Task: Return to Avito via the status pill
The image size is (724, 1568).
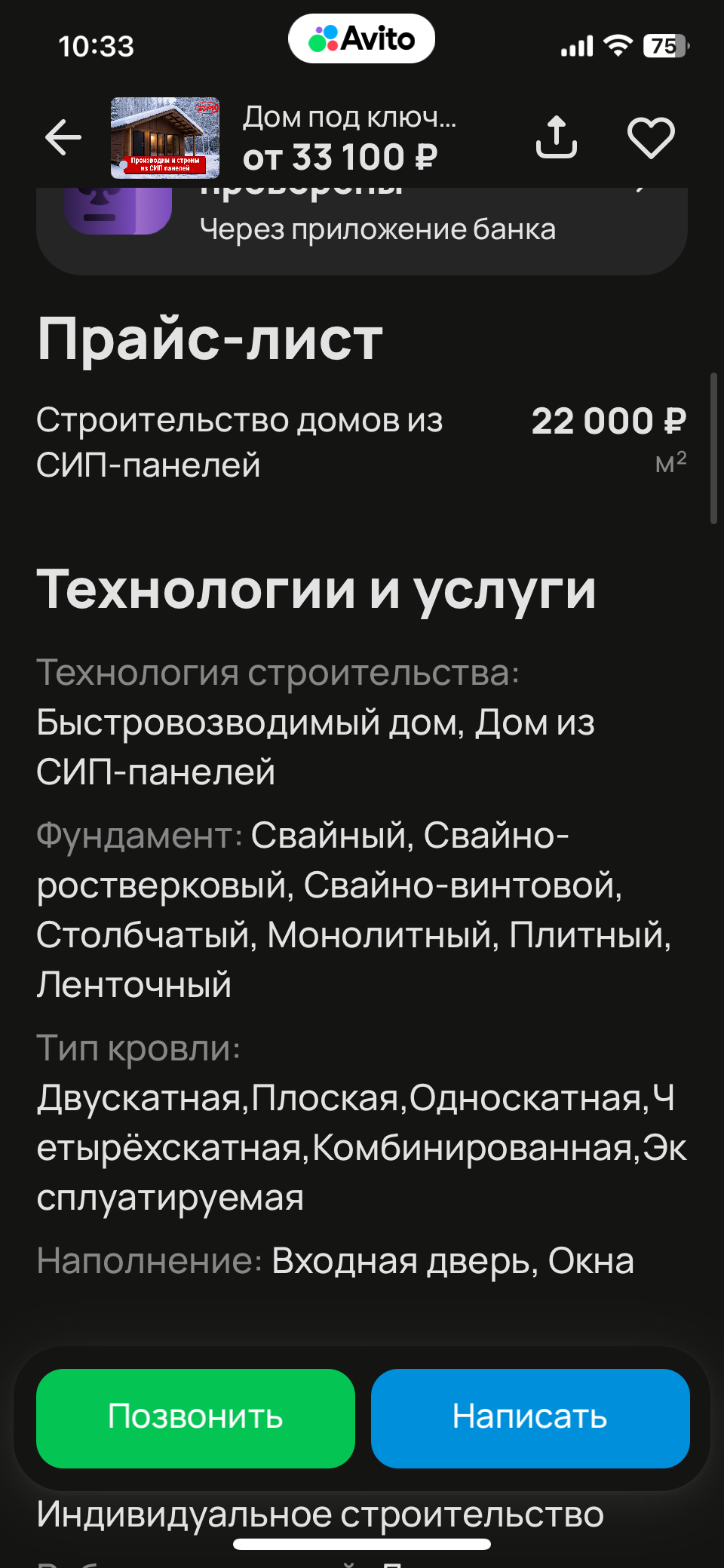Action: [x=362, y=39]
